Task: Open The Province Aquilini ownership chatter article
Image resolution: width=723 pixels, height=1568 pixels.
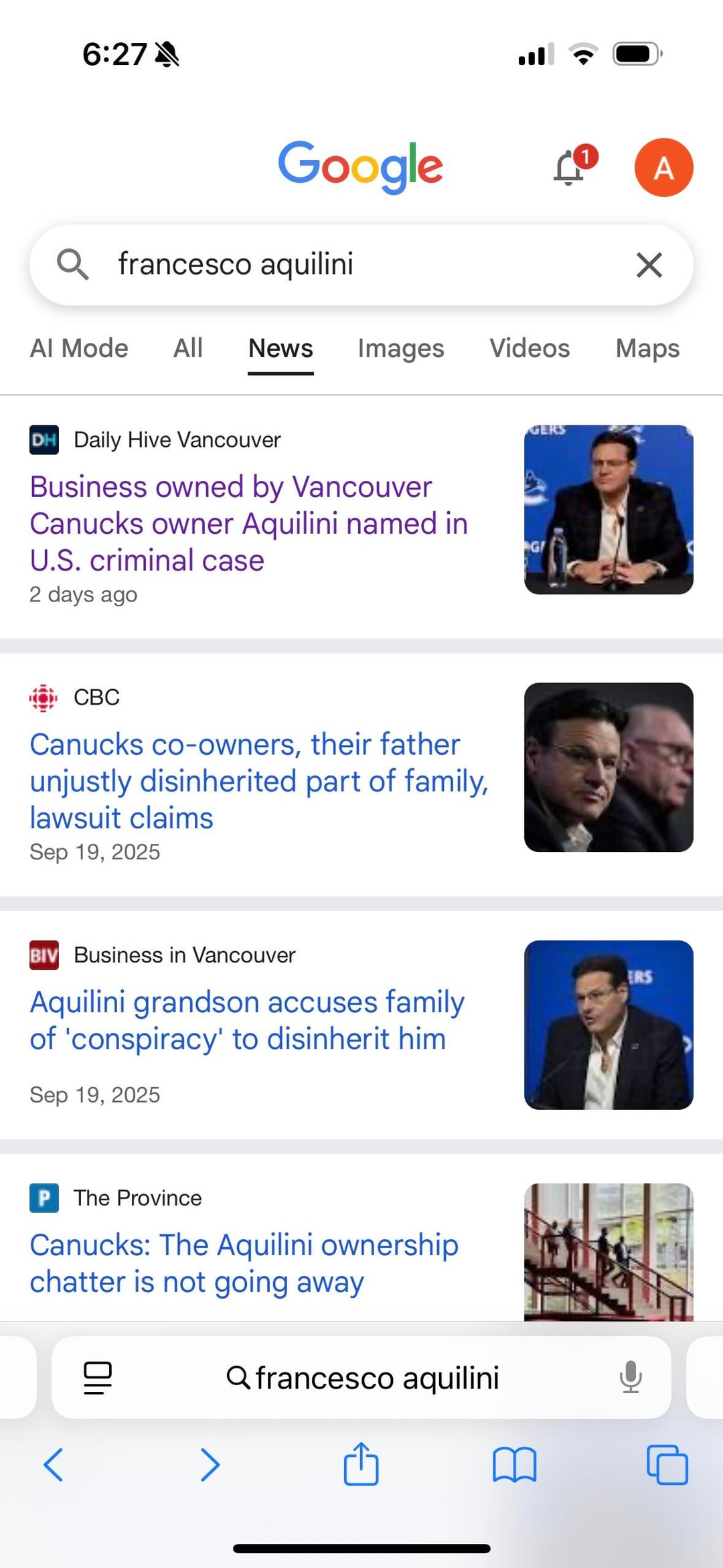Action: tap(244, 1263)
